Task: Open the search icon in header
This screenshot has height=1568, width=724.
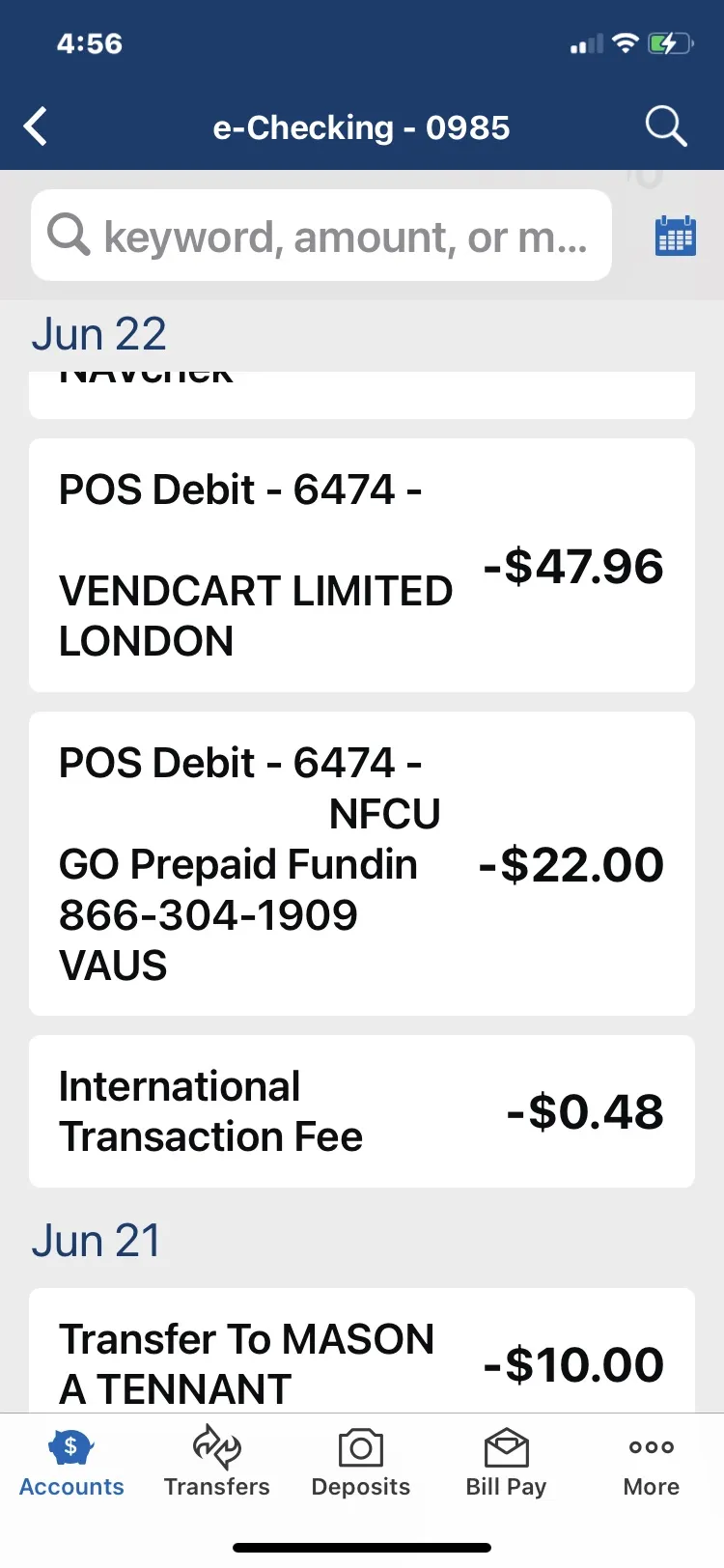Action: 666,126
